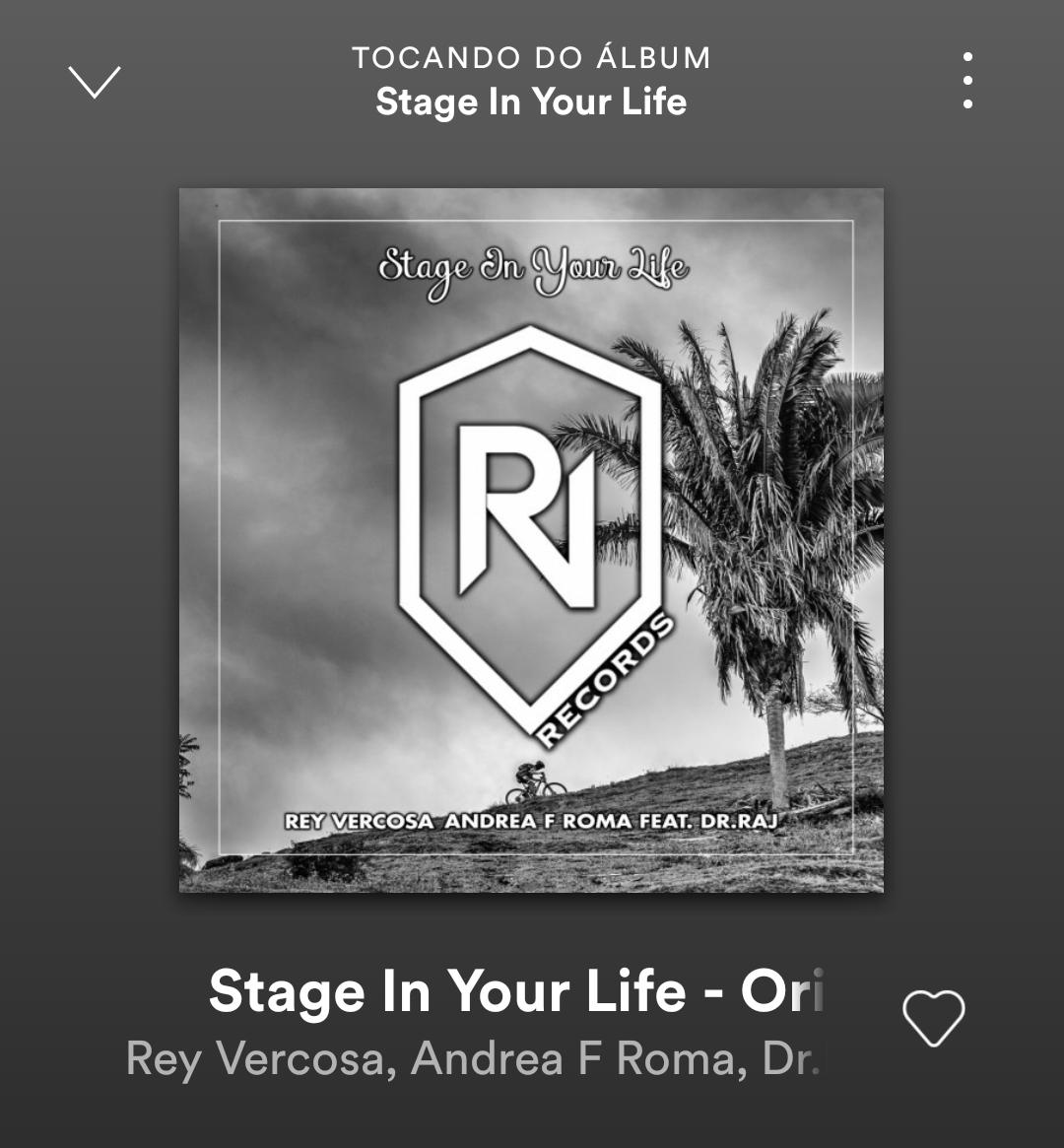
Task: Like the song Stage In Your Life
Action: (933, 1018)
